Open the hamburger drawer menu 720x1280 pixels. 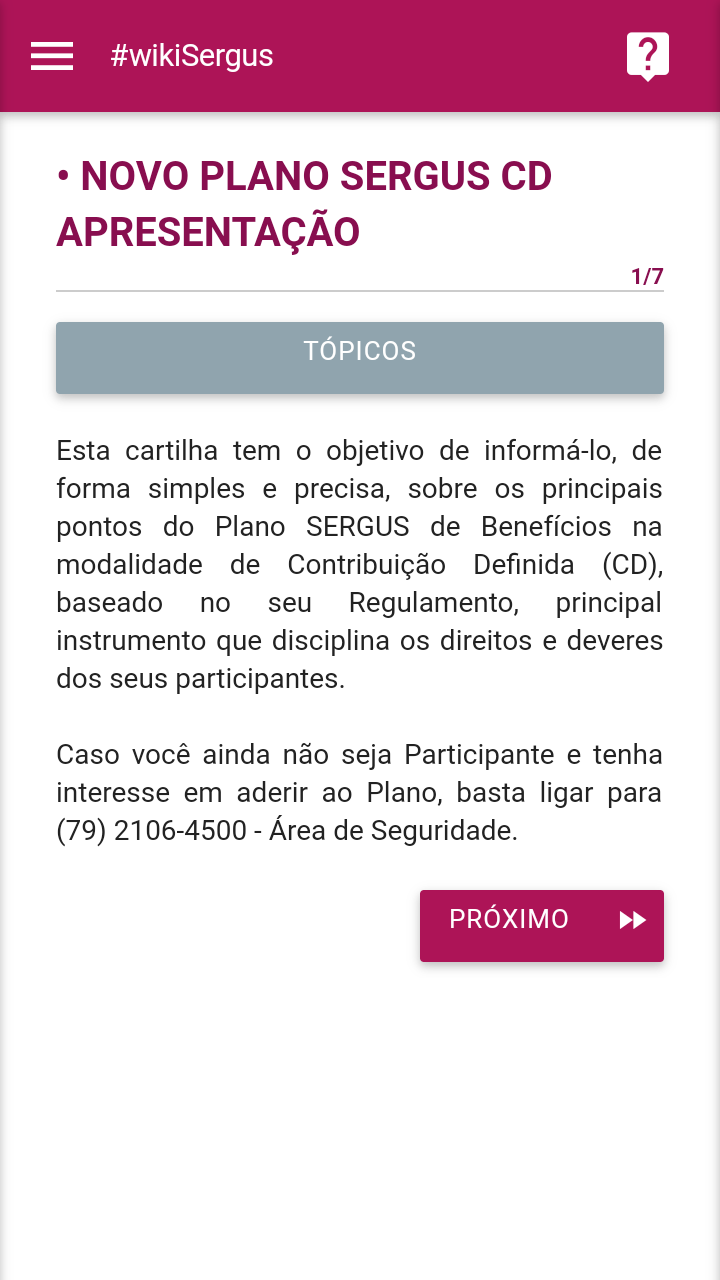click(52, 56)
